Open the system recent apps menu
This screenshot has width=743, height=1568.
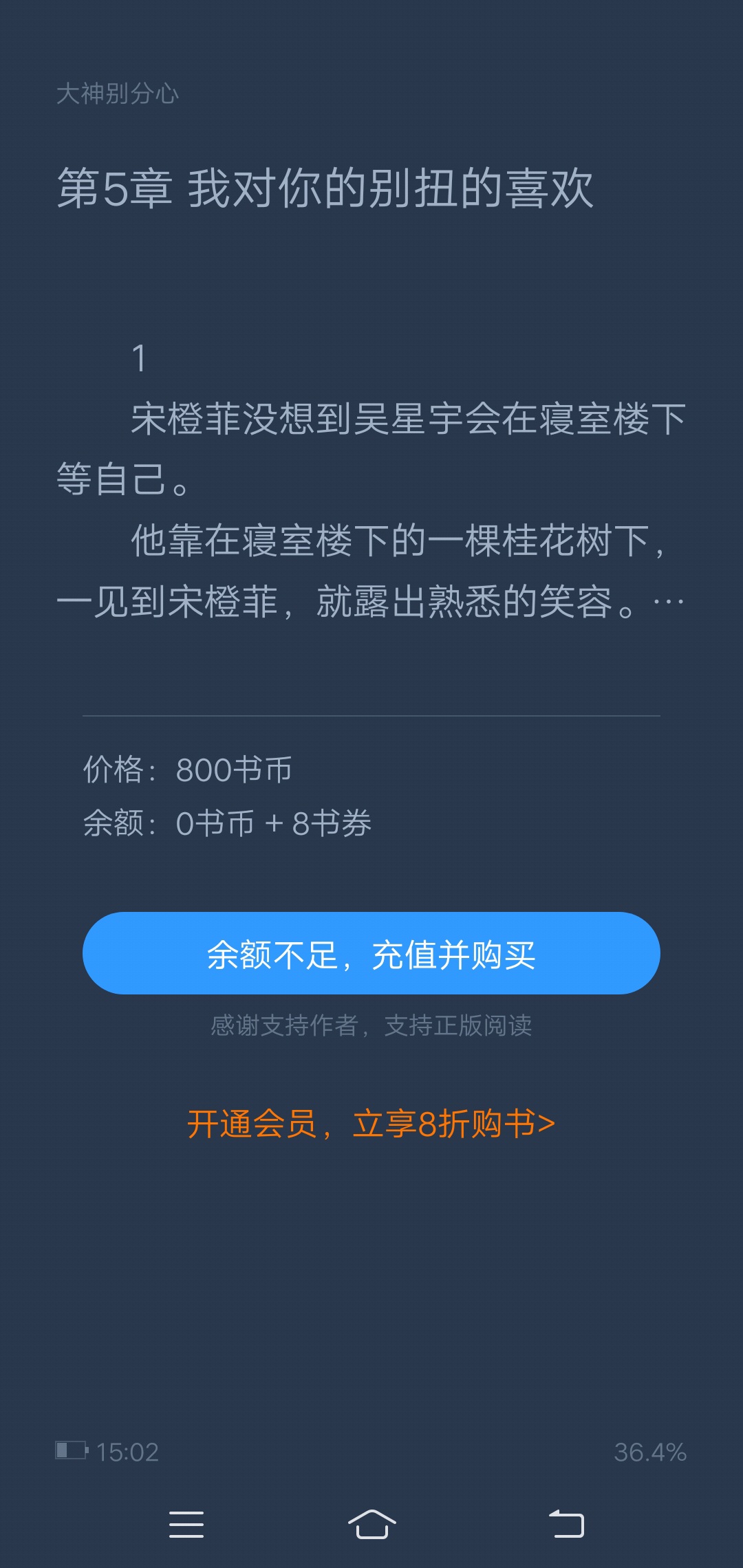point(186,1525)
